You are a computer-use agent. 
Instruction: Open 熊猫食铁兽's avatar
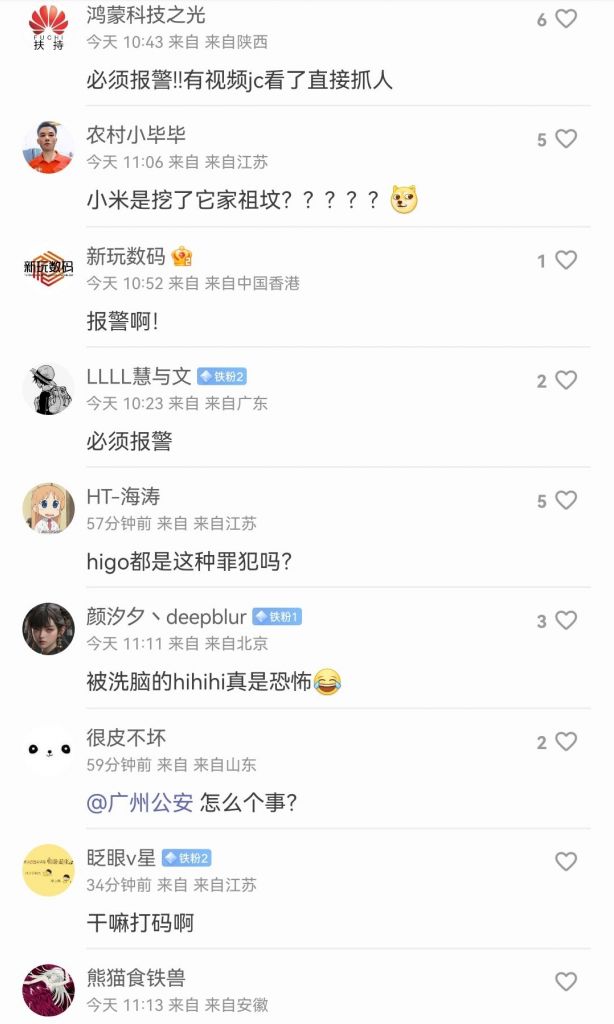(x=48, y=988)
